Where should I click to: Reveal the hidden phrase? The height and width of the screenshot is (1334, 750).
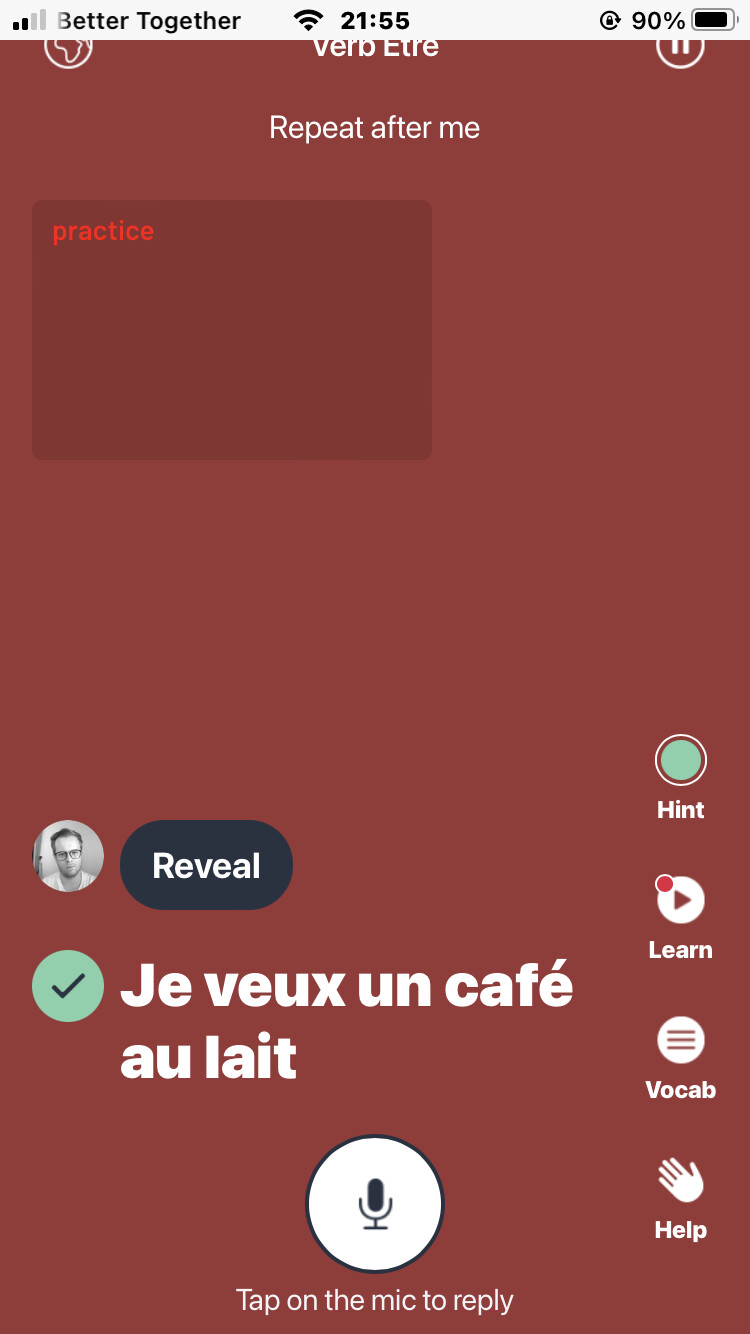(x=206, y=865)
